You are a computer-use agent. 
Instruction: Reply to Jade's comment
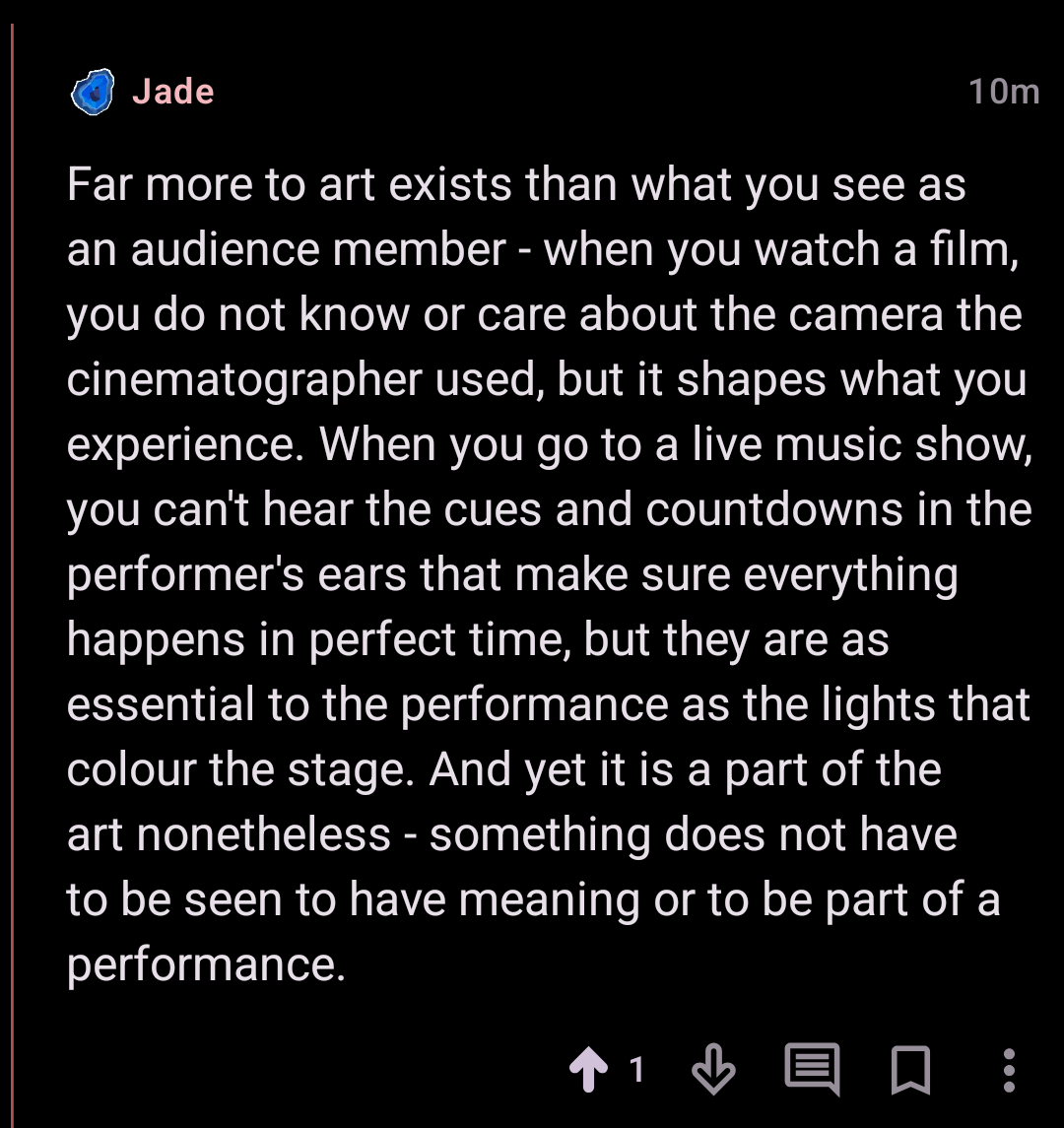click(812, 1070)
